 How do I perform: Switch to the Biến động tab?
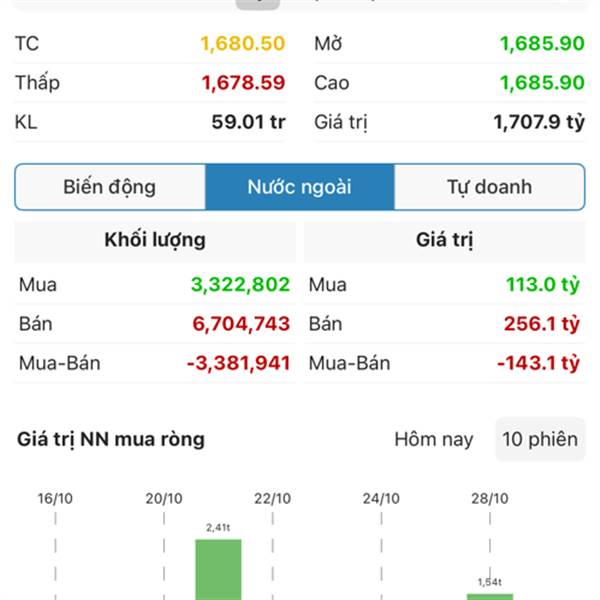[110, 187]
